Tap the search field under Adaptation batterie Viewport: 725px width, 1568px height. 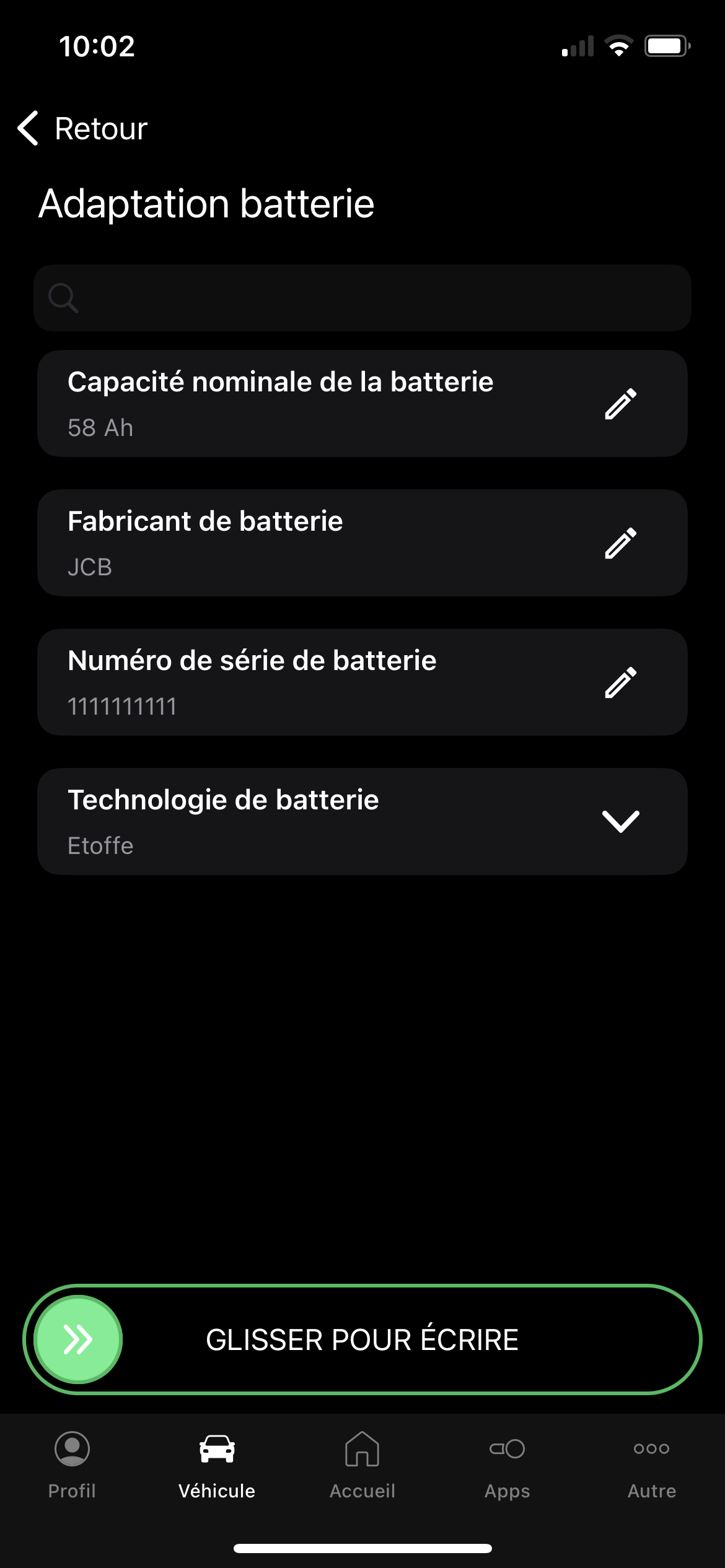362,298
